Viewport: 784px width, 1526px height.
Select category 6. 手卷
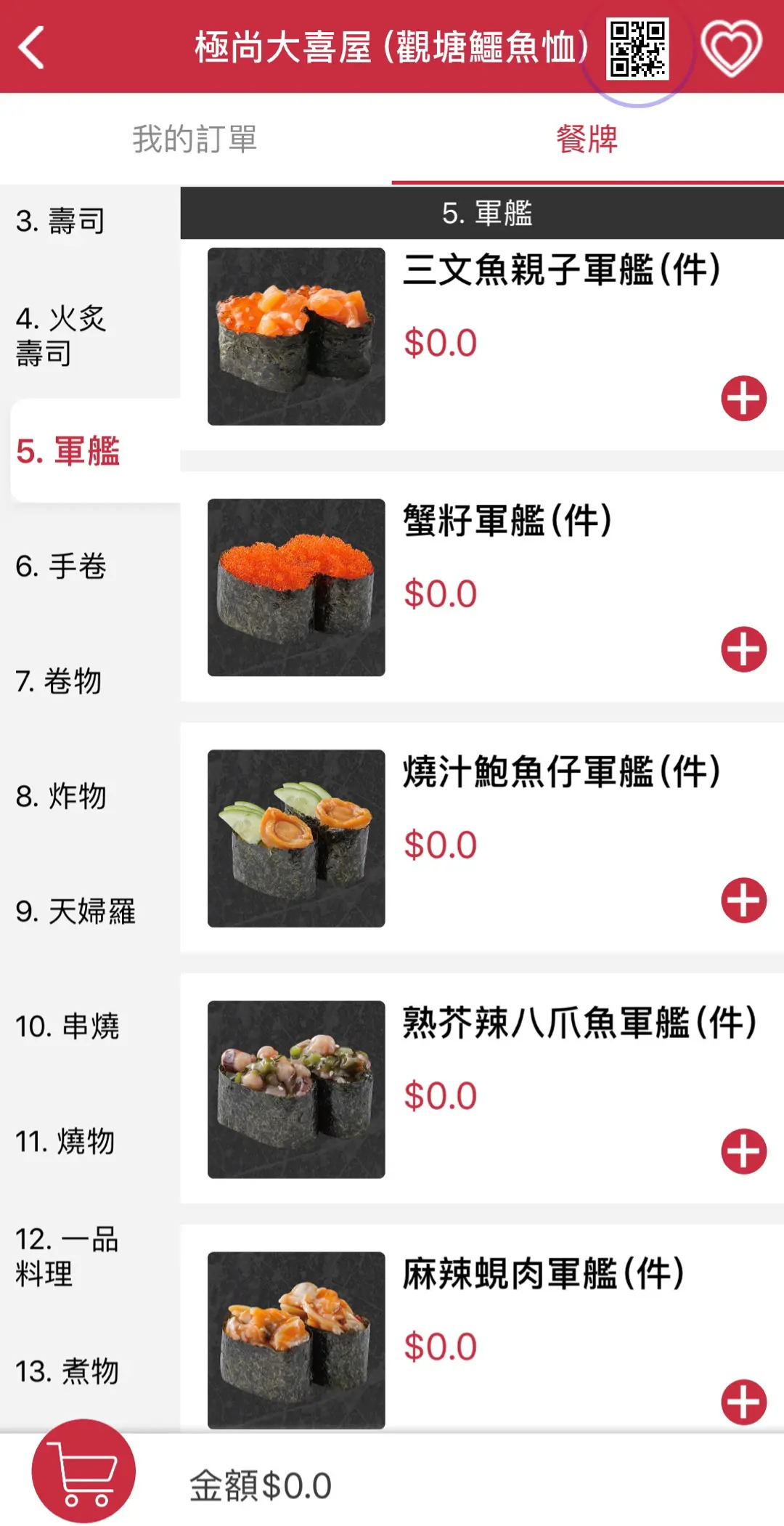[61, 566]
